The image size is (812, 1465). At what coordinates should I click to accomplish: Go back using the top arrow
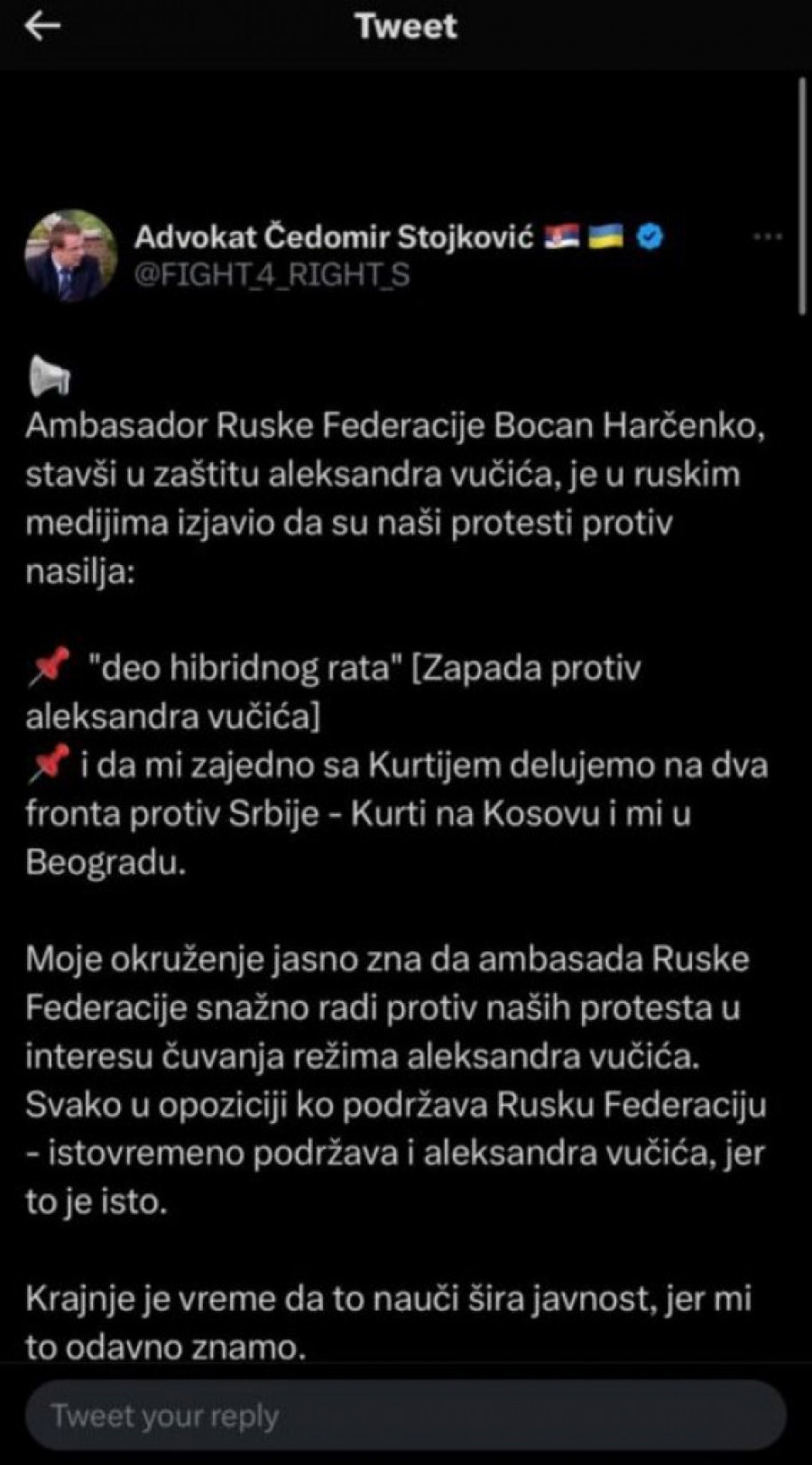pos(42,26)
